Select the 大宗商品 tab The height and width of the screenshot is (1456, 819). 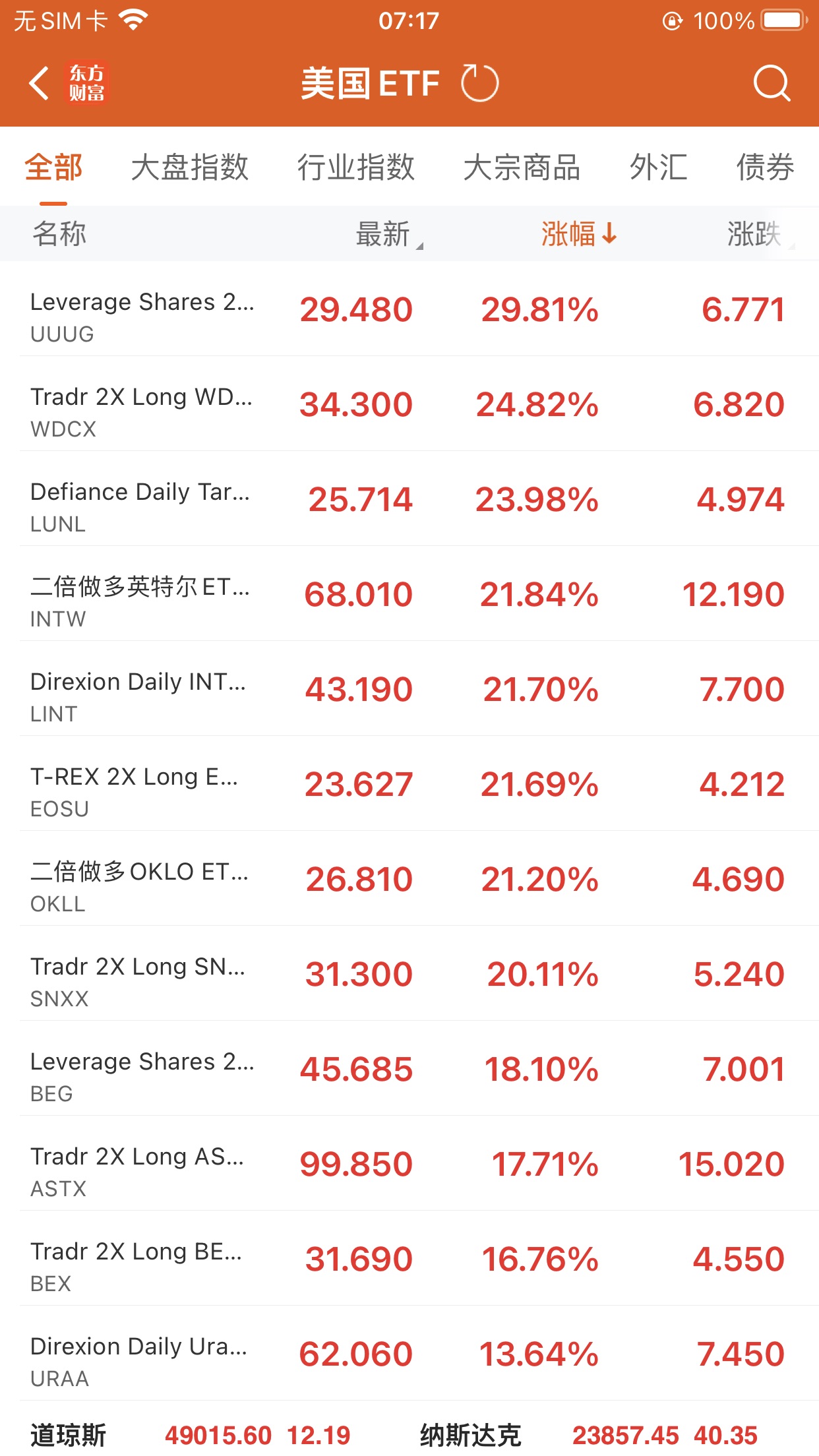[522, 167]
